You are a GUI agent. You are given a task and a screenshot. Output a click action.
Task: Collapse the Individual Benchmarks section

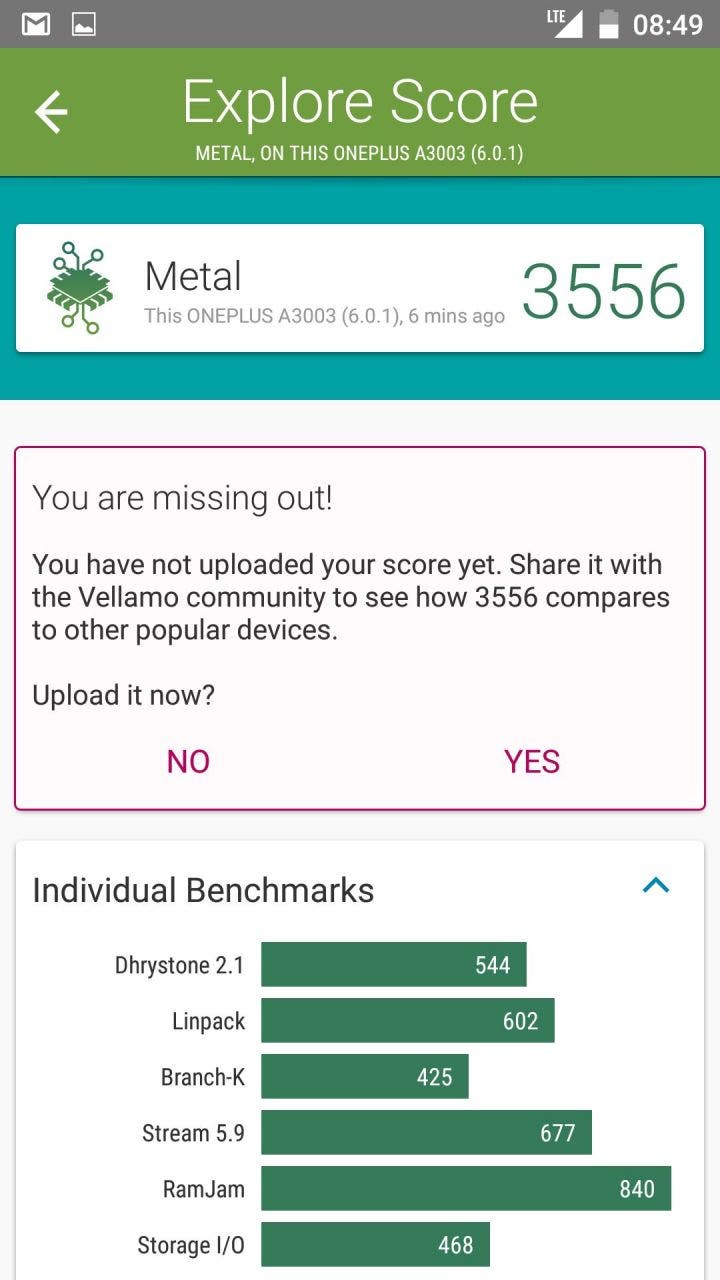point(656,885)
